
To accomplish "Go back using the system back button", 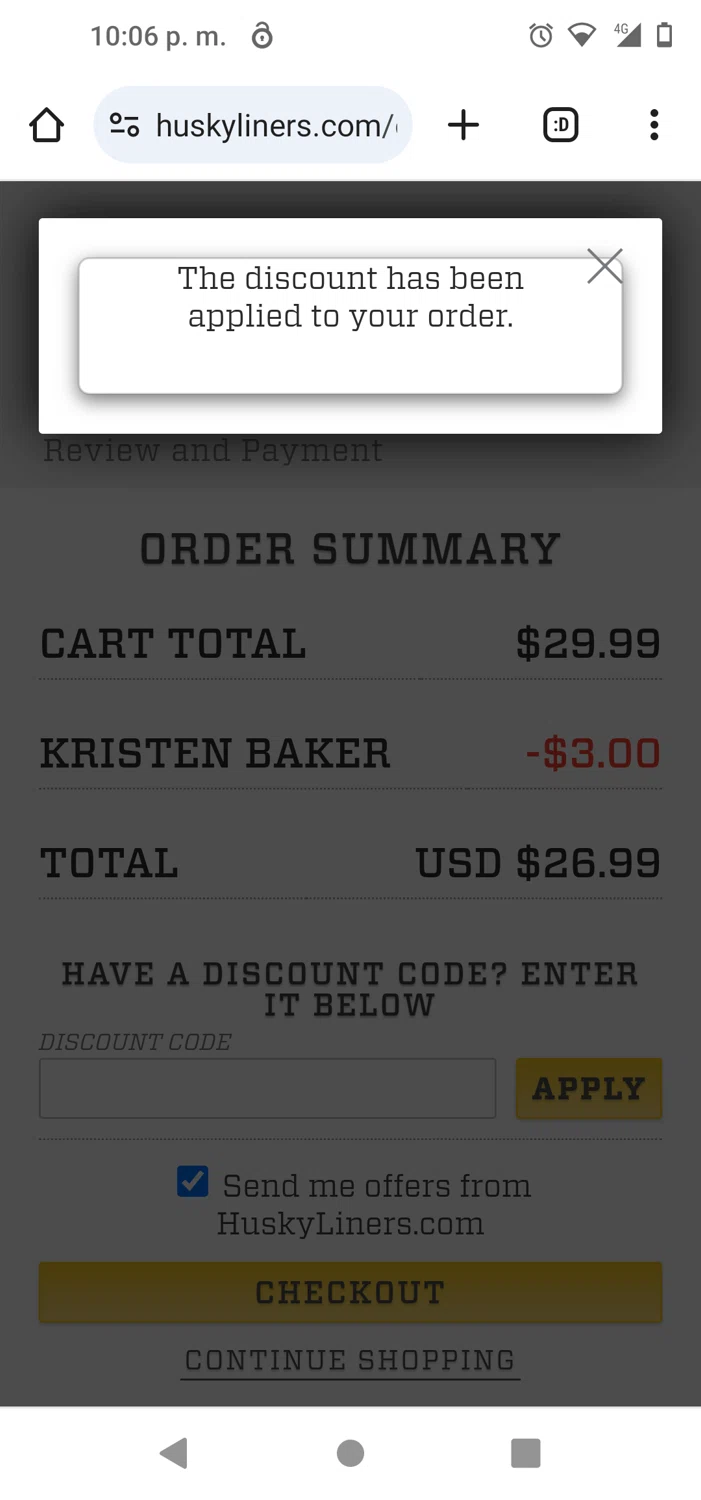I will tap(174, 1452).
